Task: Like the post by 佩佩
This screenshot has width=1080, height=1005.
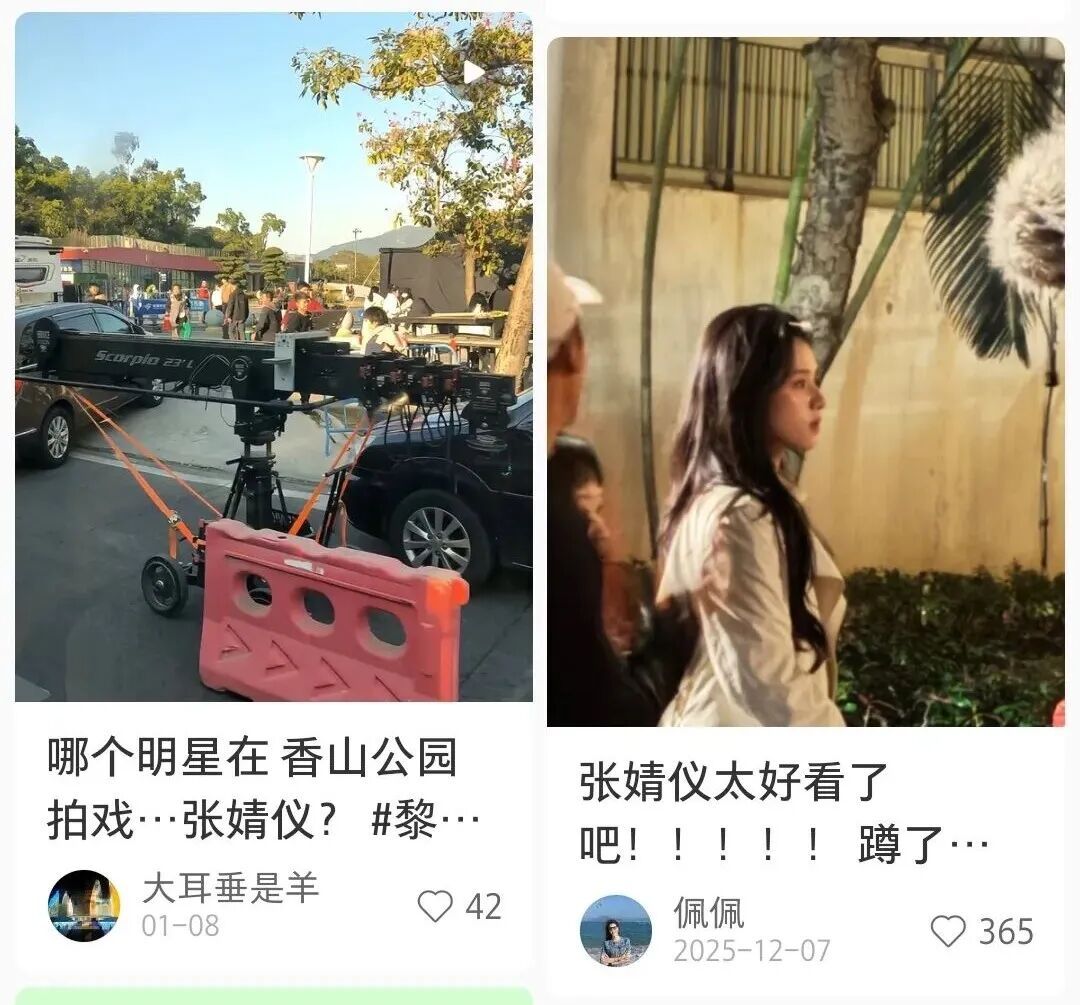Action: 947,931
